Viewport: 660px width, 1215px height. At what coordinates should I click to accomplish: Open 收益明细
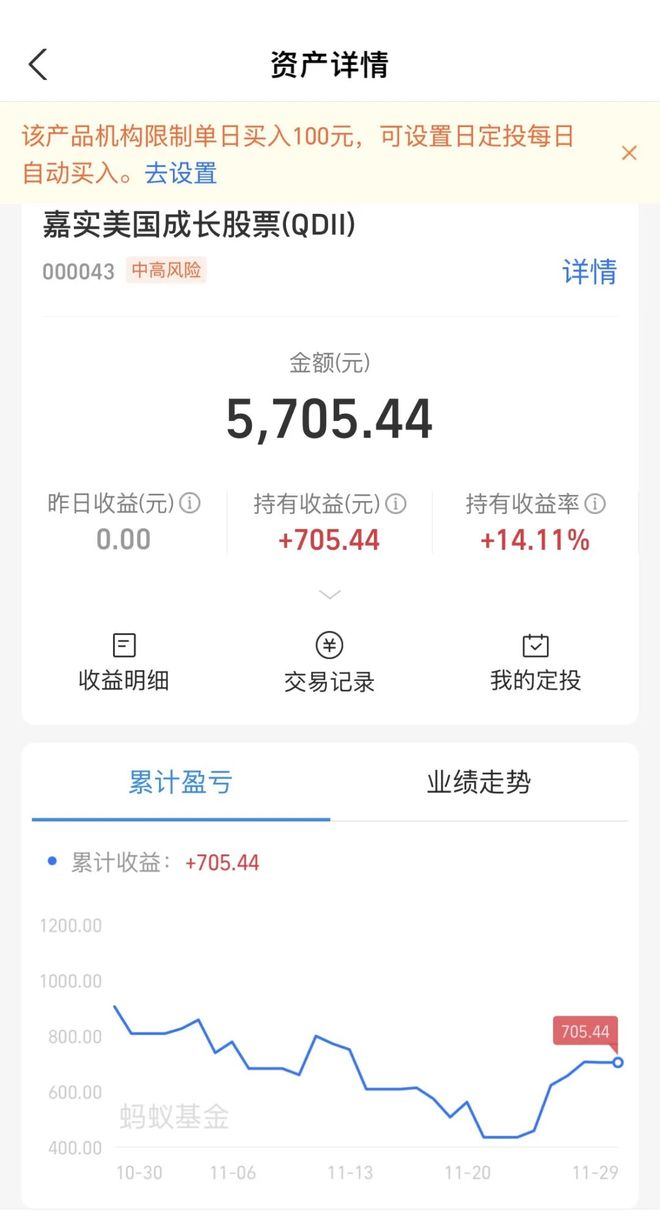click(124, 662)
